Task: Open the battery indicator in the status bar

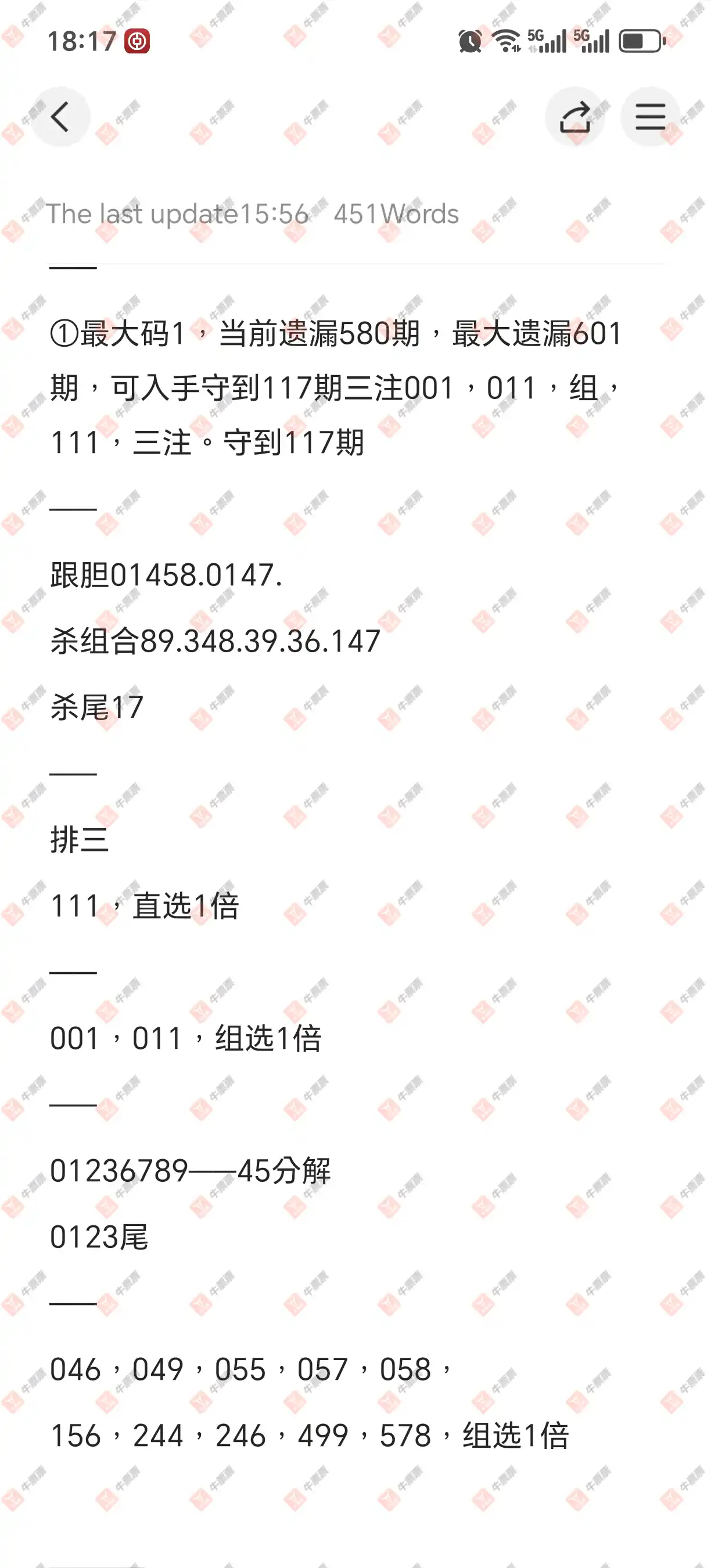Action: (x=638, y=39)
